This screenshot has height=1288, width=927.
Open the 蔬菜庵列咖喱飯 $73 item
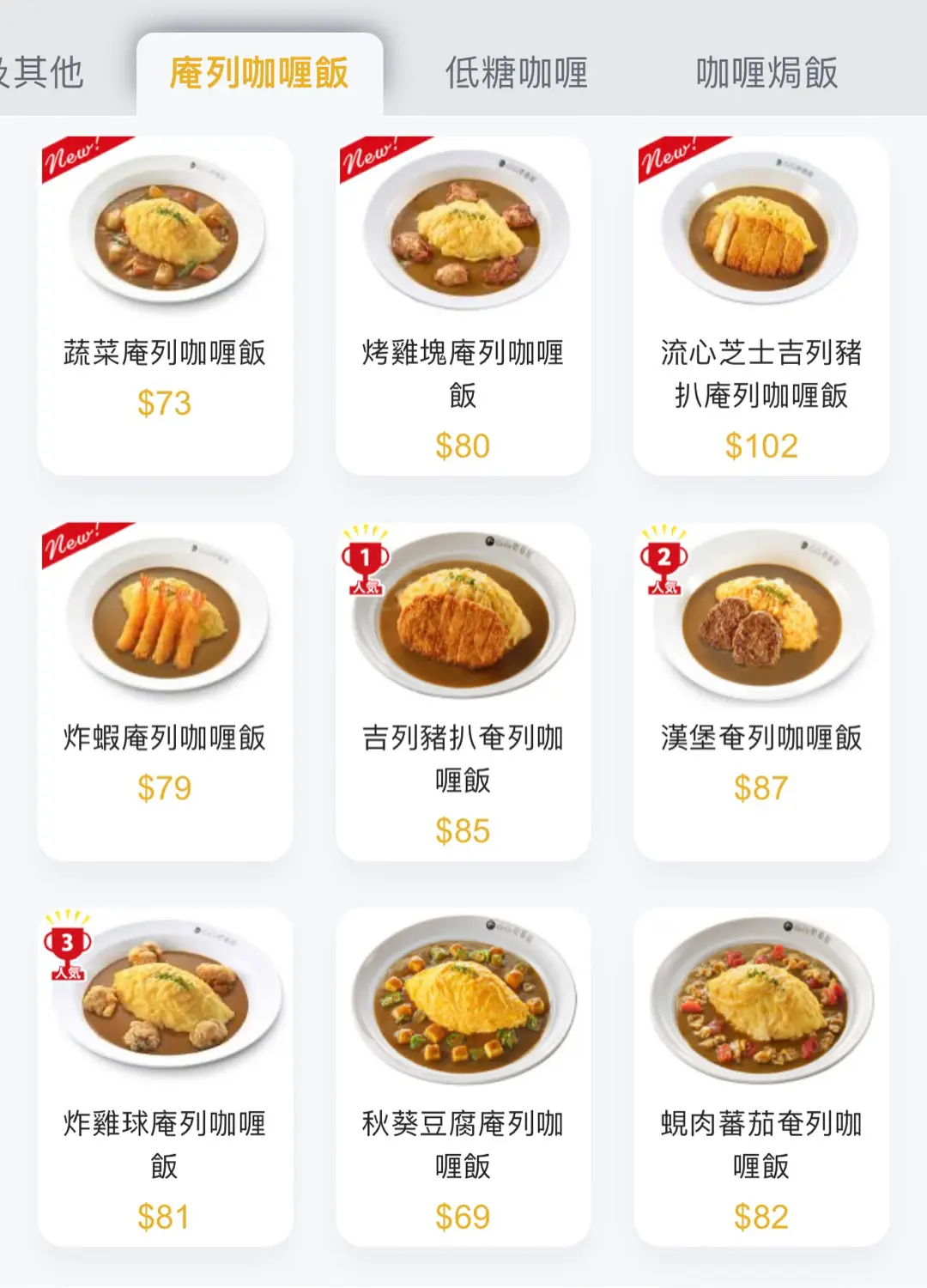[165, 306]
